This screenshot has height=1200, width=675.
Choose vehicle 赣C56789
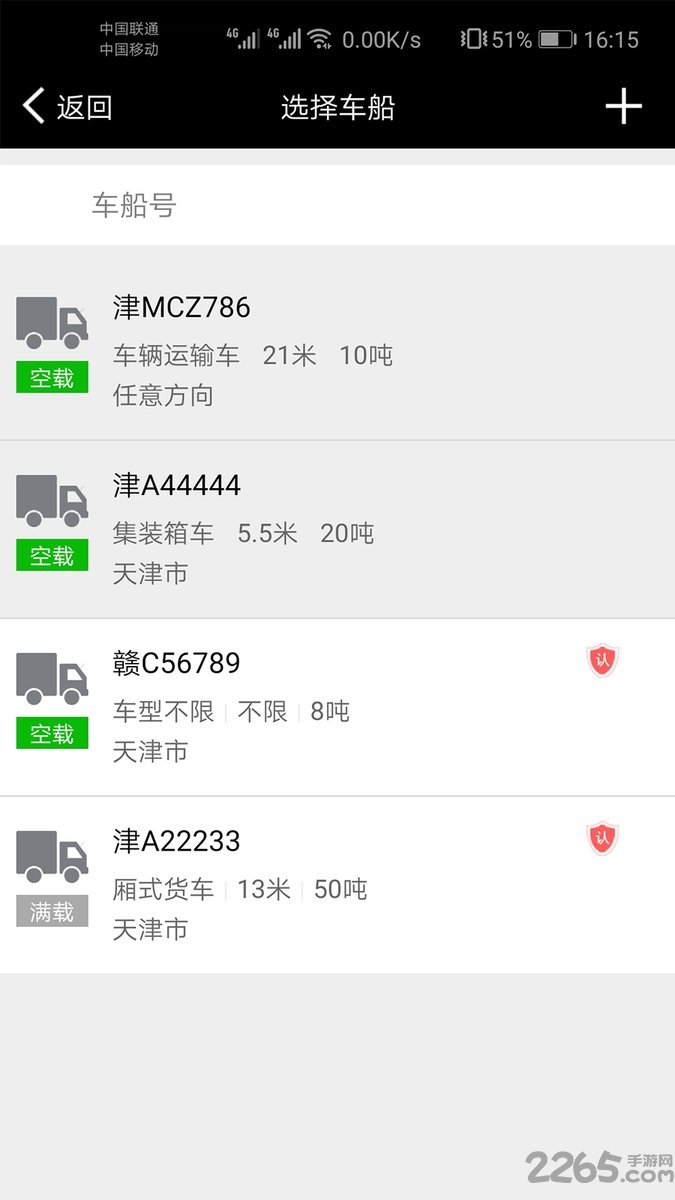click(x=337, y=707)
